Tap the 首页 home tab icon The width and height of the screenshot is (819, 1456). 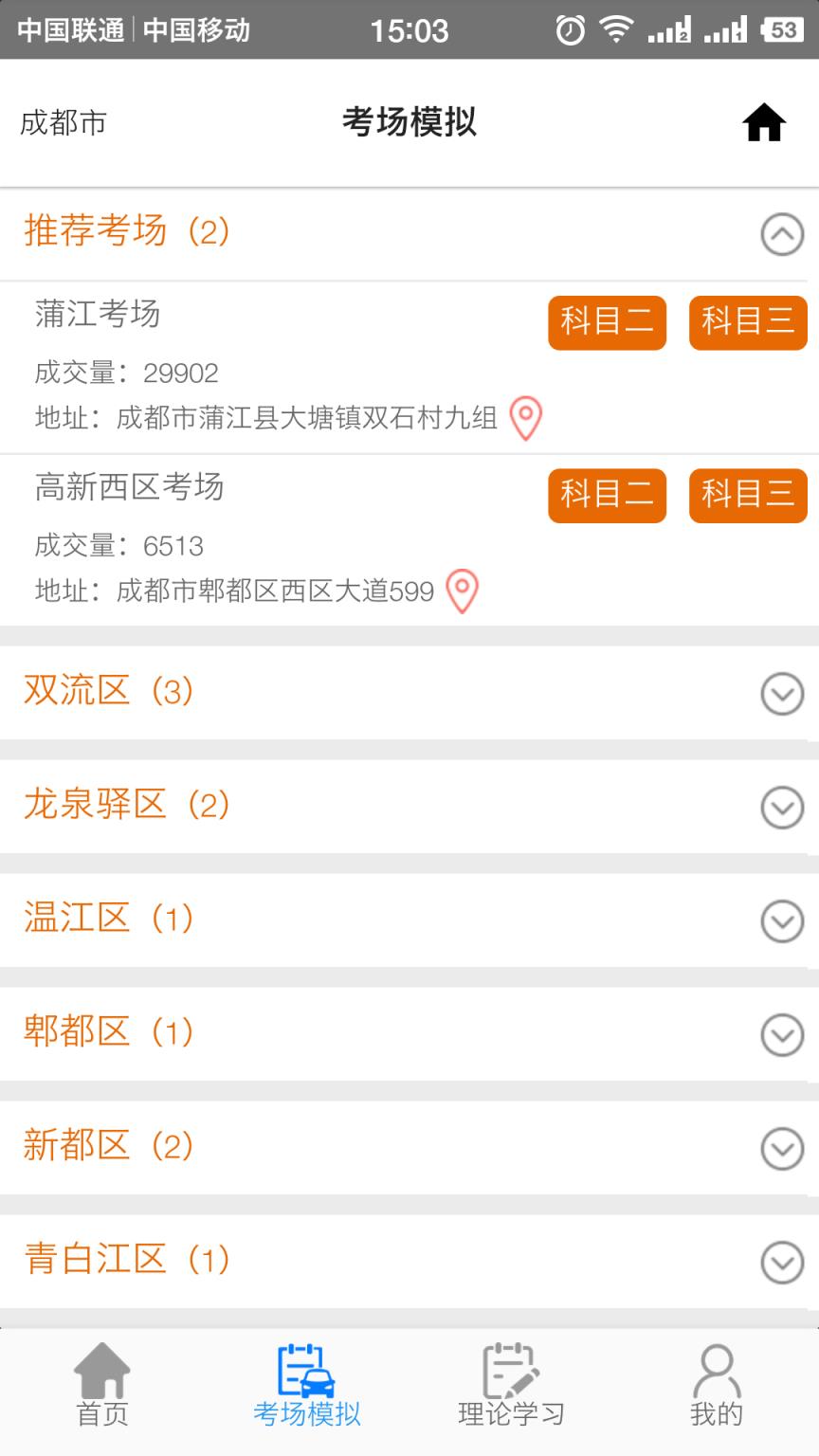coord(101,1370)
